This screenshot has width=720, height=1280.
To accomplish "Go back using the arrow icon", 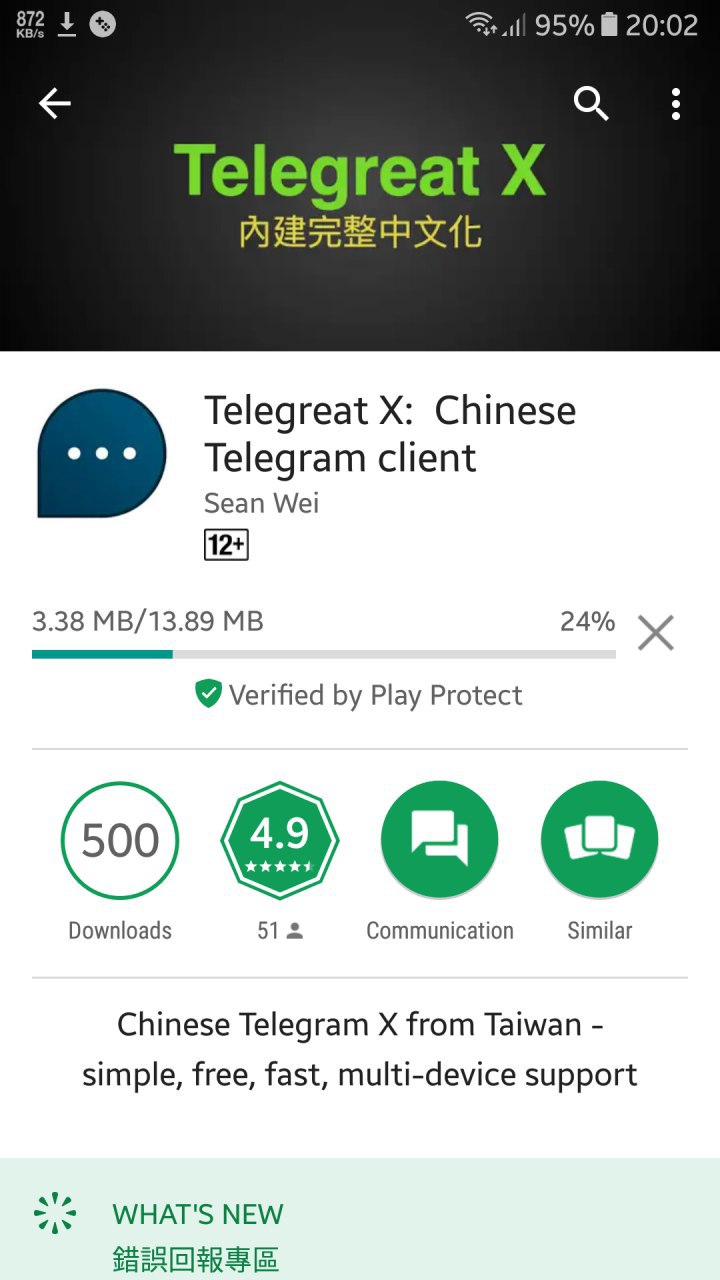I will click(55, 104).
